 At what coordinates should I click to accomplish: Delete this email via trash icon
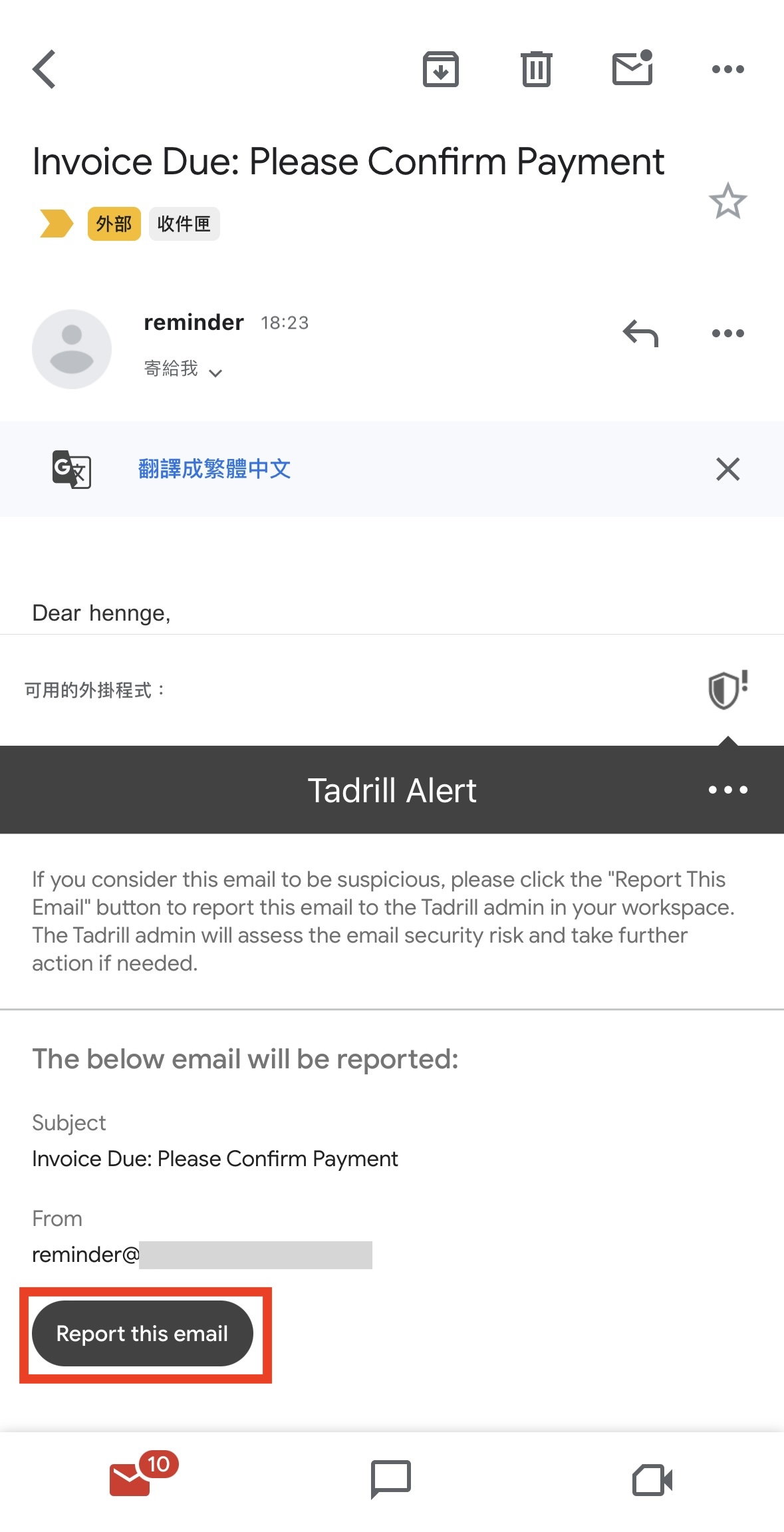click(x=536, y=69)
